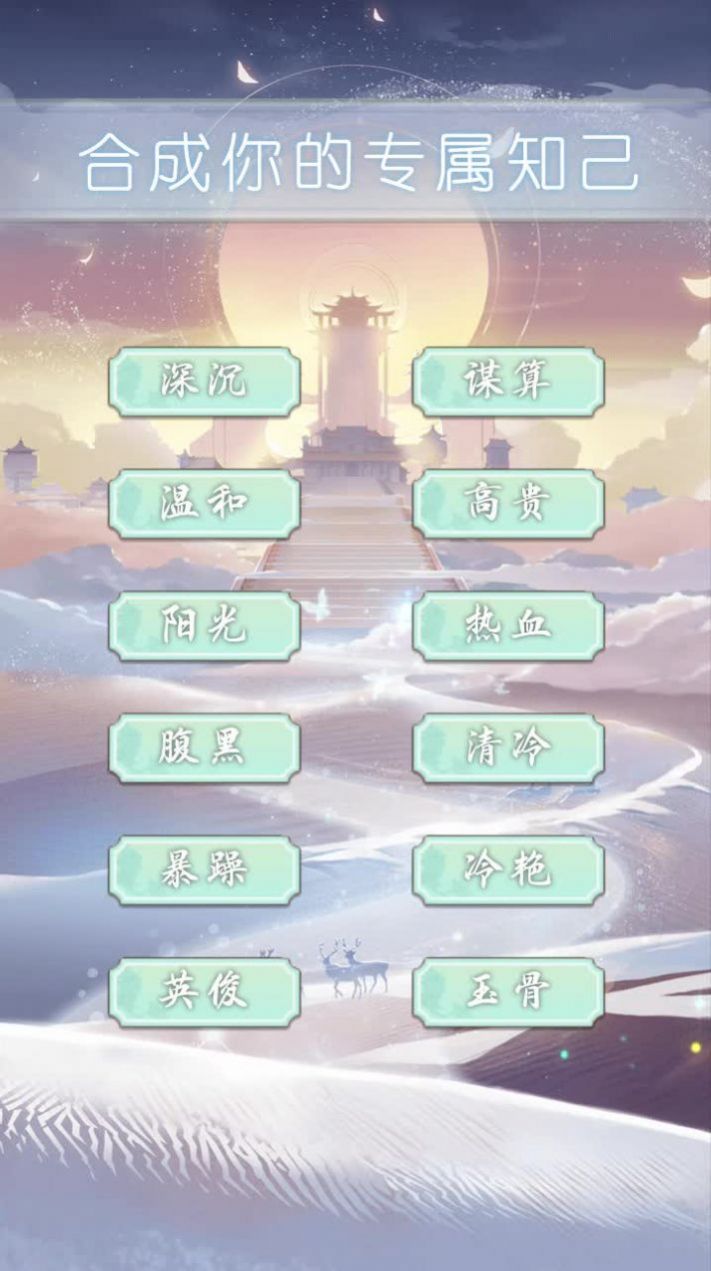Choose the 谋算 option

(508, 382)
